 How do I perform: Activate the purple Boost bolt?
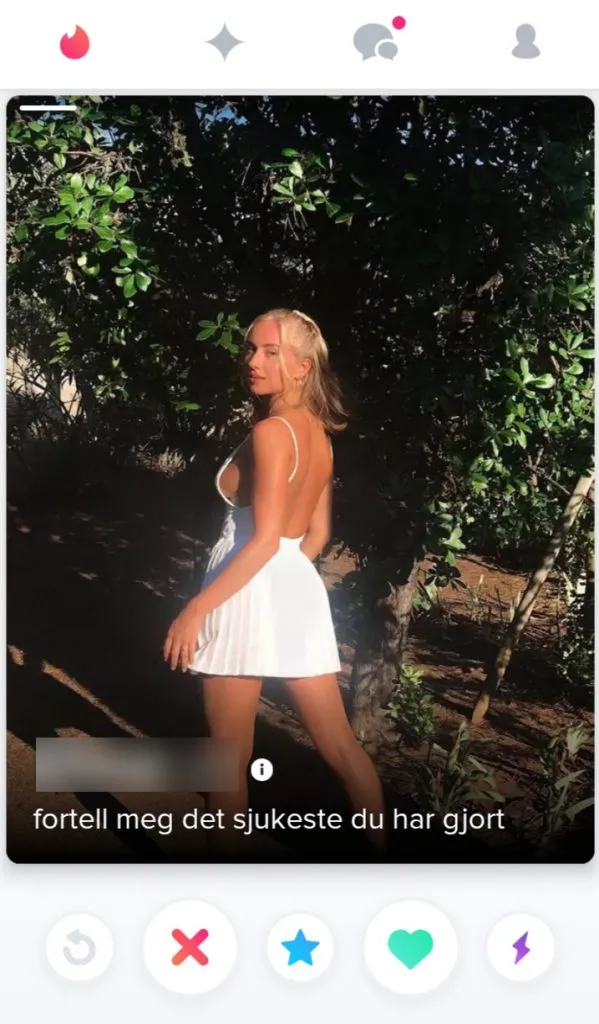521,948
